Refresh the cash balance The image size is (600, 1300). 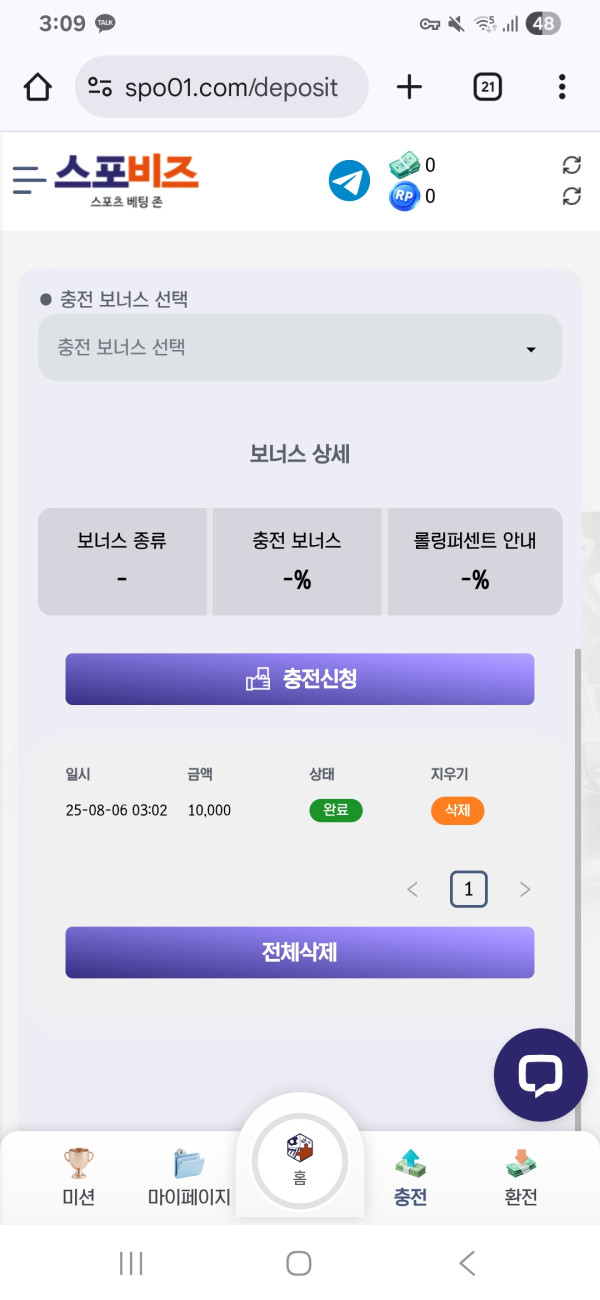572,165
